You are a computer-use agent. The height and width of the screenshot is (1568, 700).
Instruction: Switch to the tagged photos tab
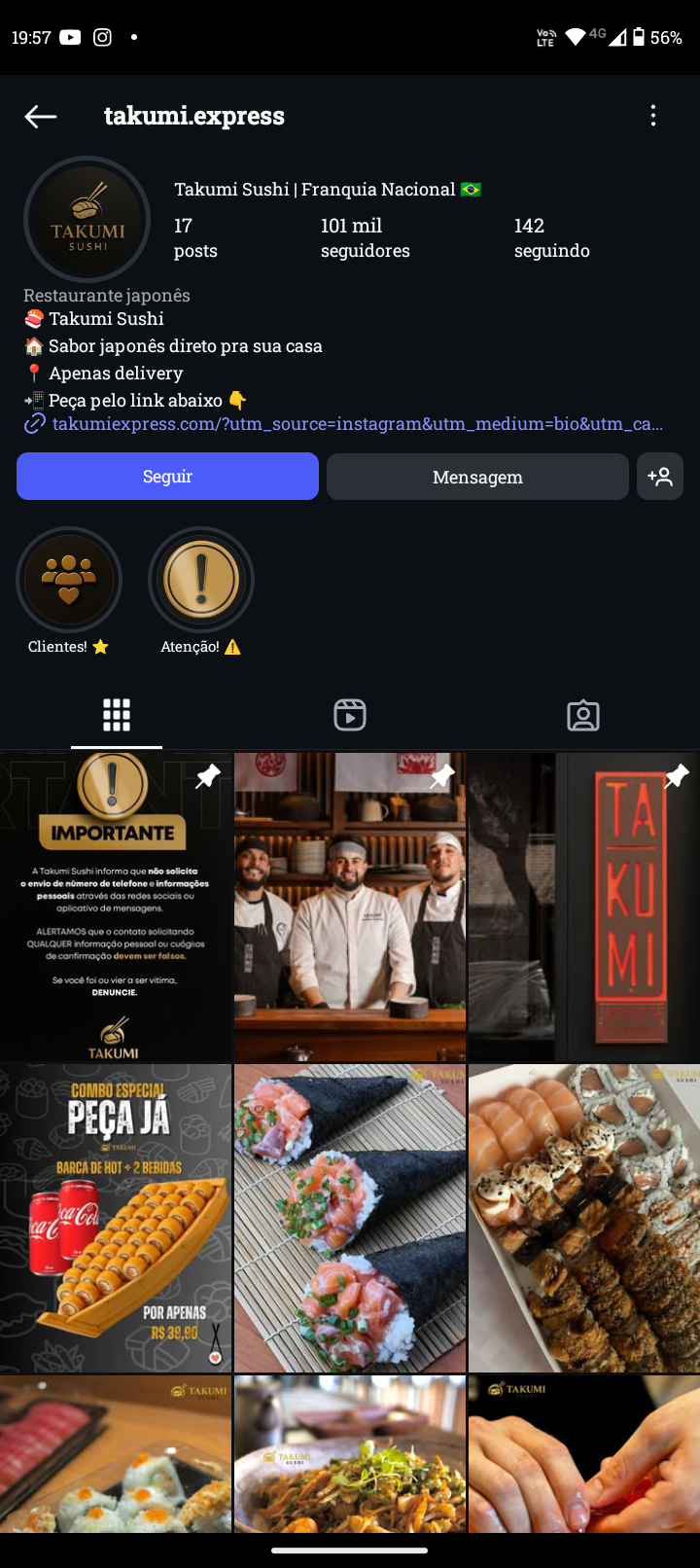[583, 715]
